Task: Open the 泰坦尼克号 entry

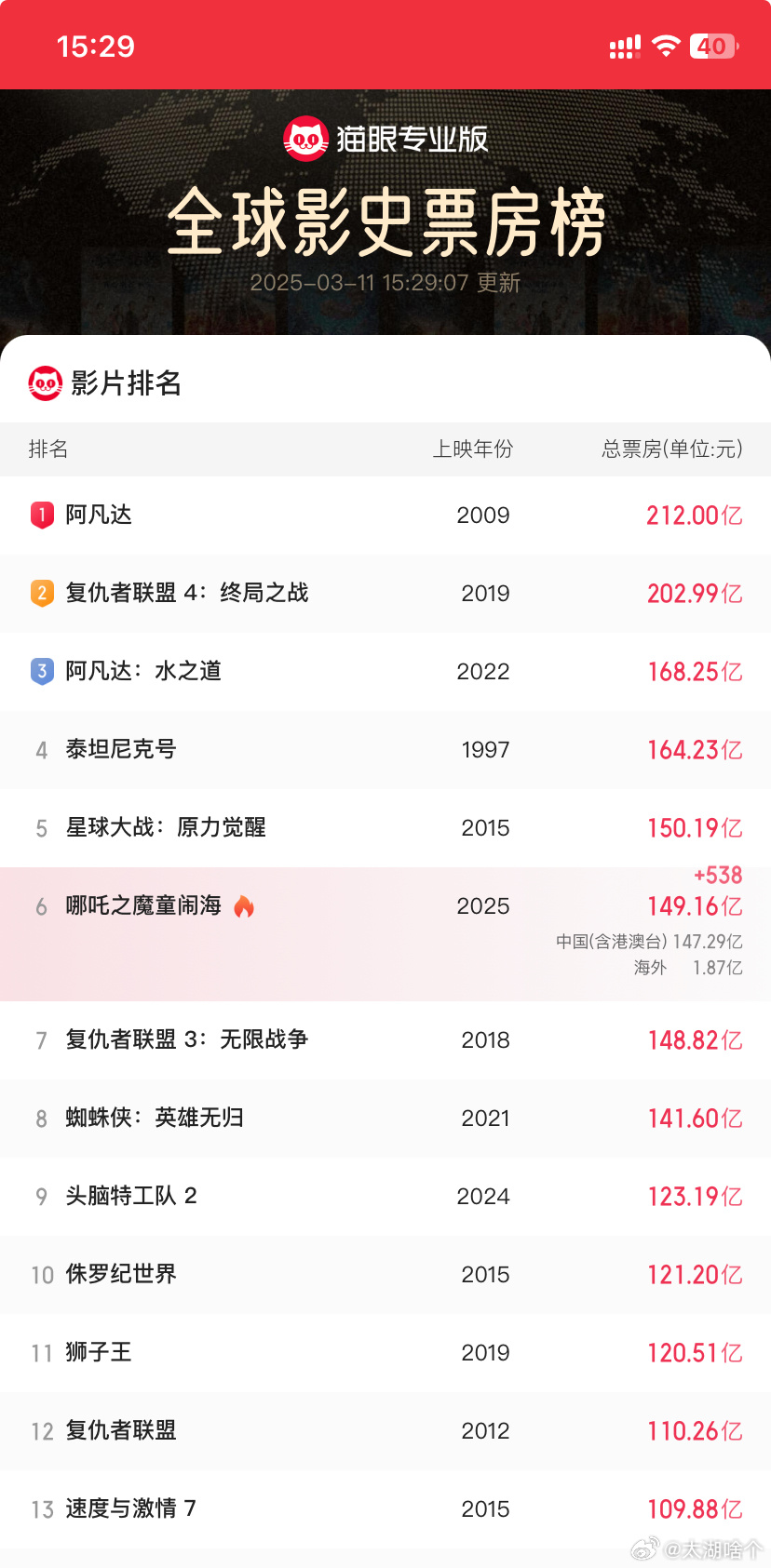Action: [385, 750]
